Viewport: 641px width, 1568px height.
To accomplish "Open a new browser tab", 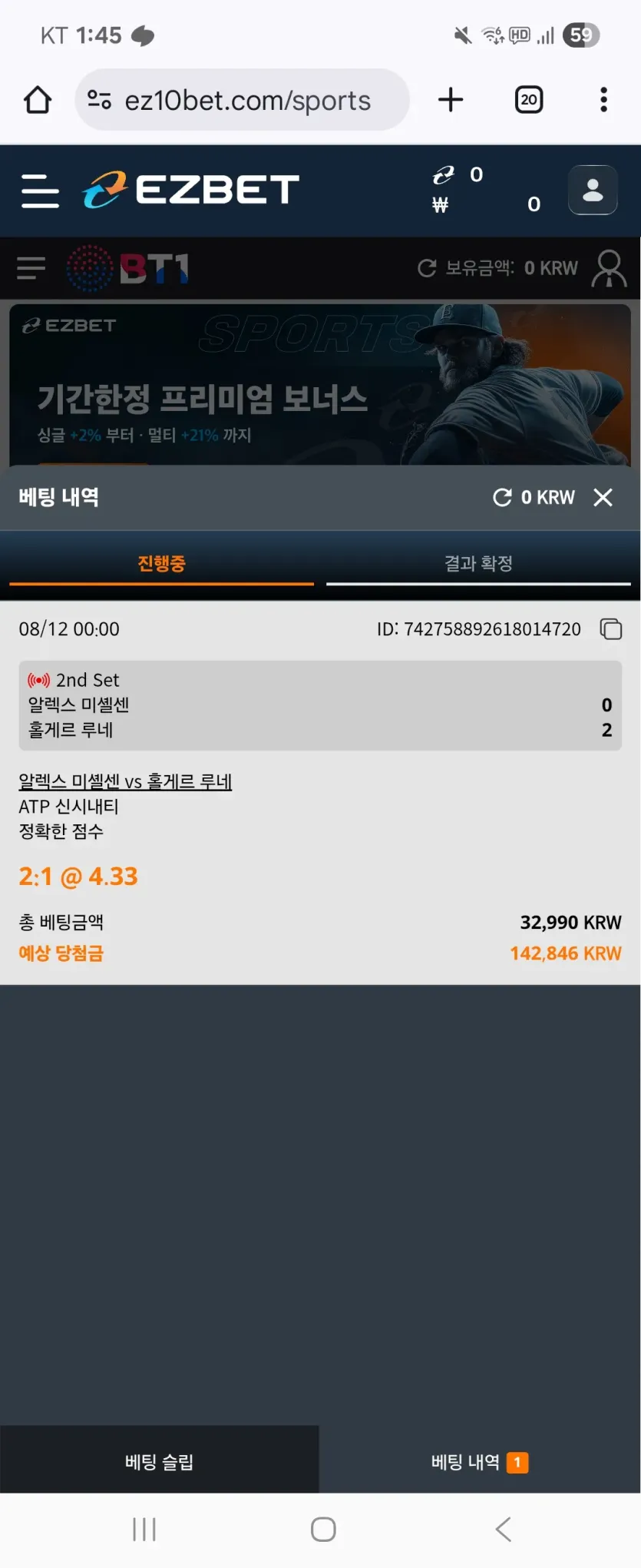I will (x=451, y=100).
